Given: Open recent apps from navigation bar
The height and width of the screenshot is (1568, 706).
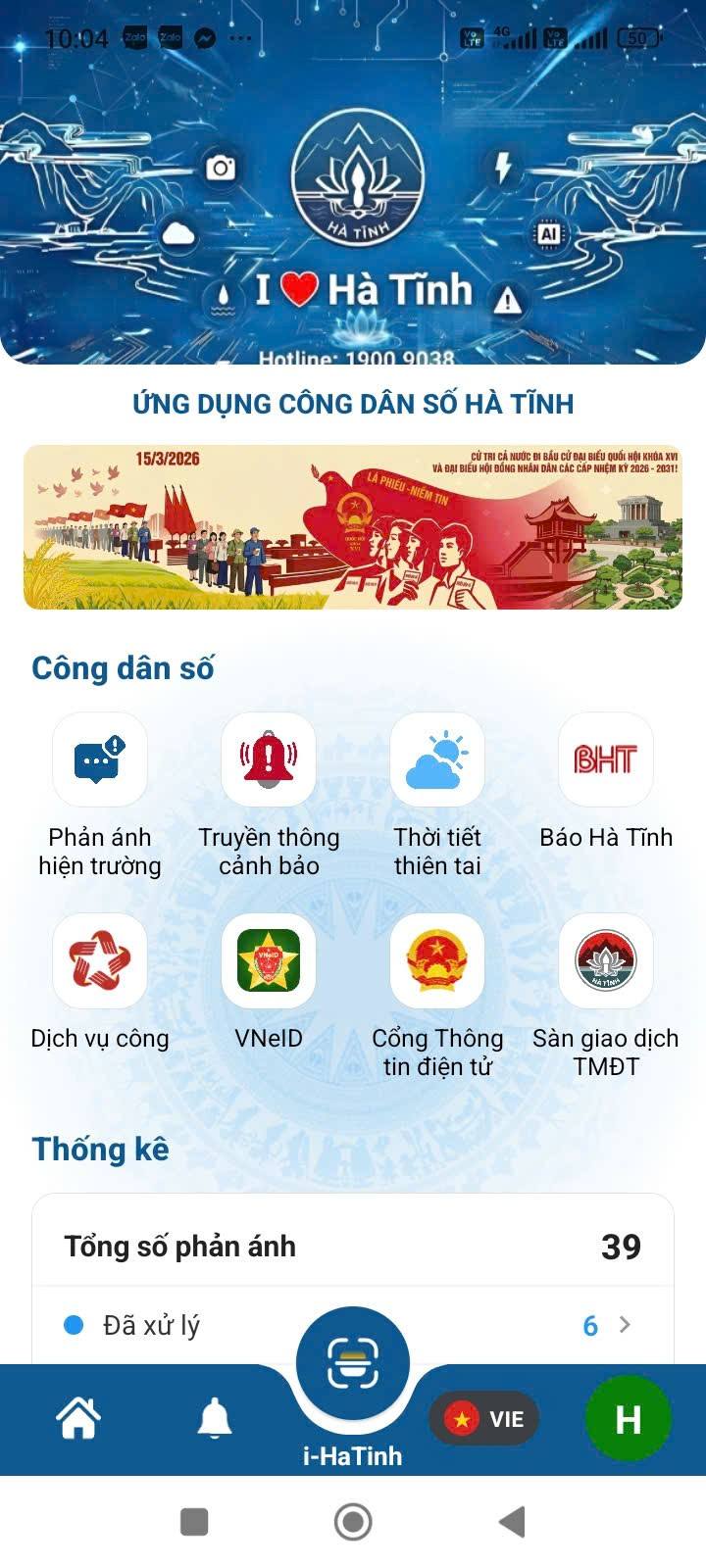Looking at the screenshot, I should pos(194,1522).
